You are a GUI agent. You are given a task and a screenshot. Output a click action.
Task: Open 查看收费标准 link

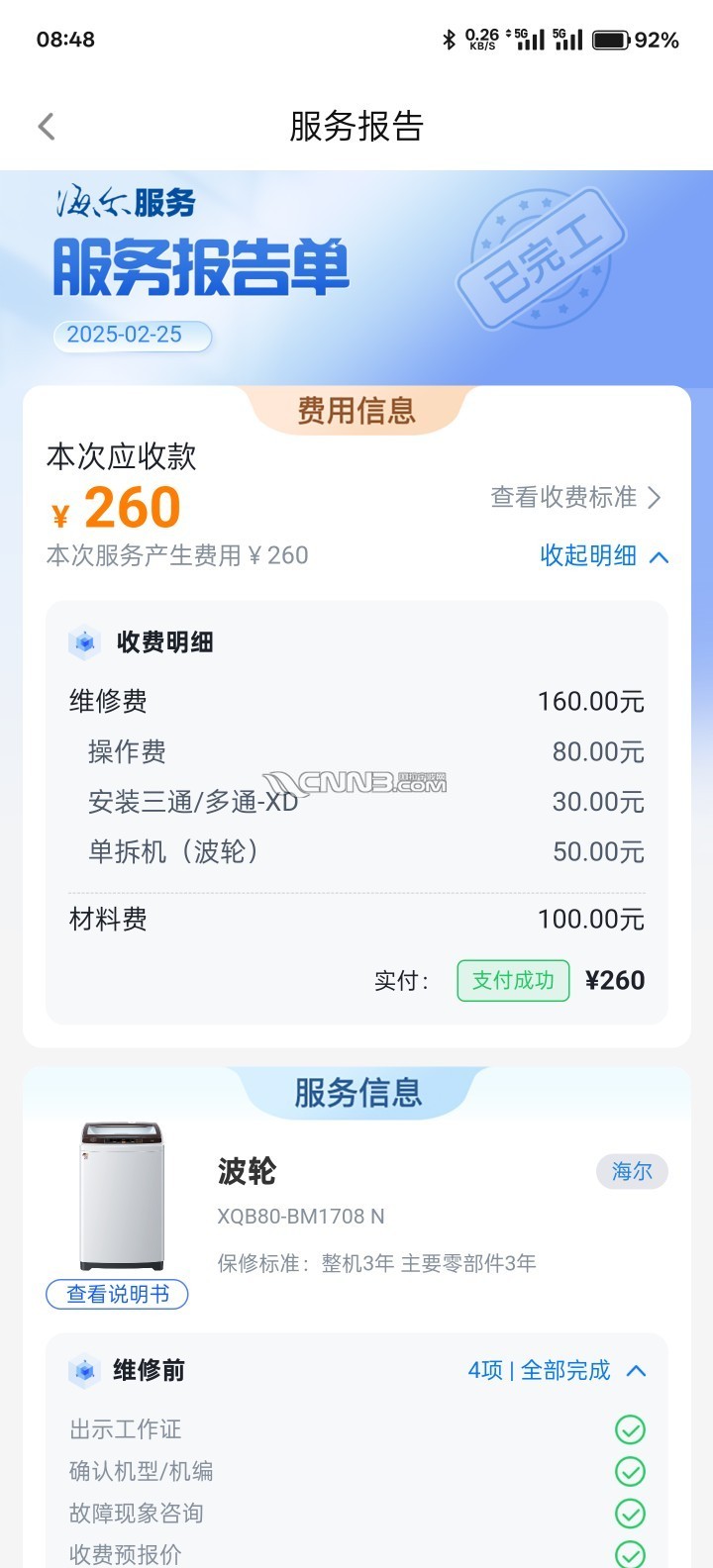[x=575, y=497]
